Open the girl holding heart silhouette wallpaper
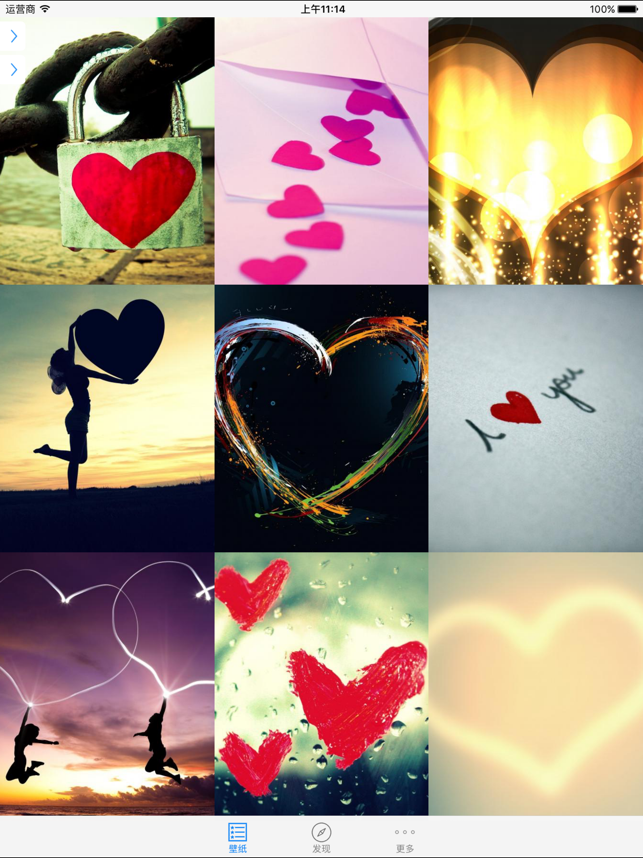Screen dimensions: 643x858 coord(107,418)
